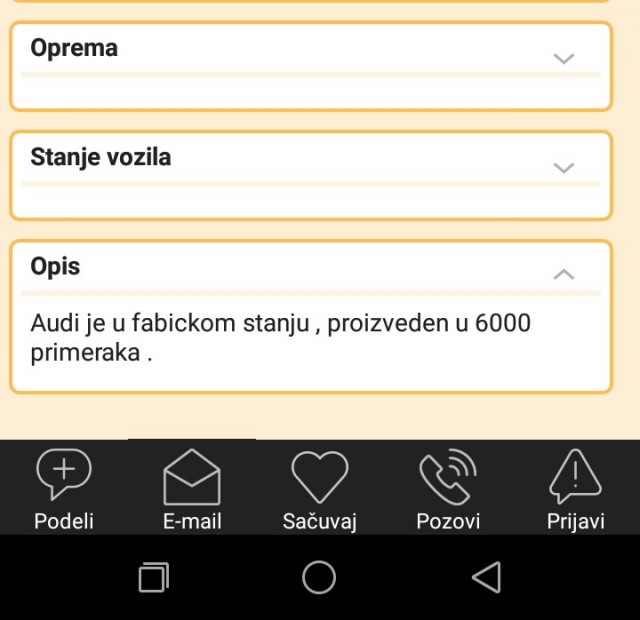
Task: Expand the Stanje vozila section
Action: click(563, 167)
